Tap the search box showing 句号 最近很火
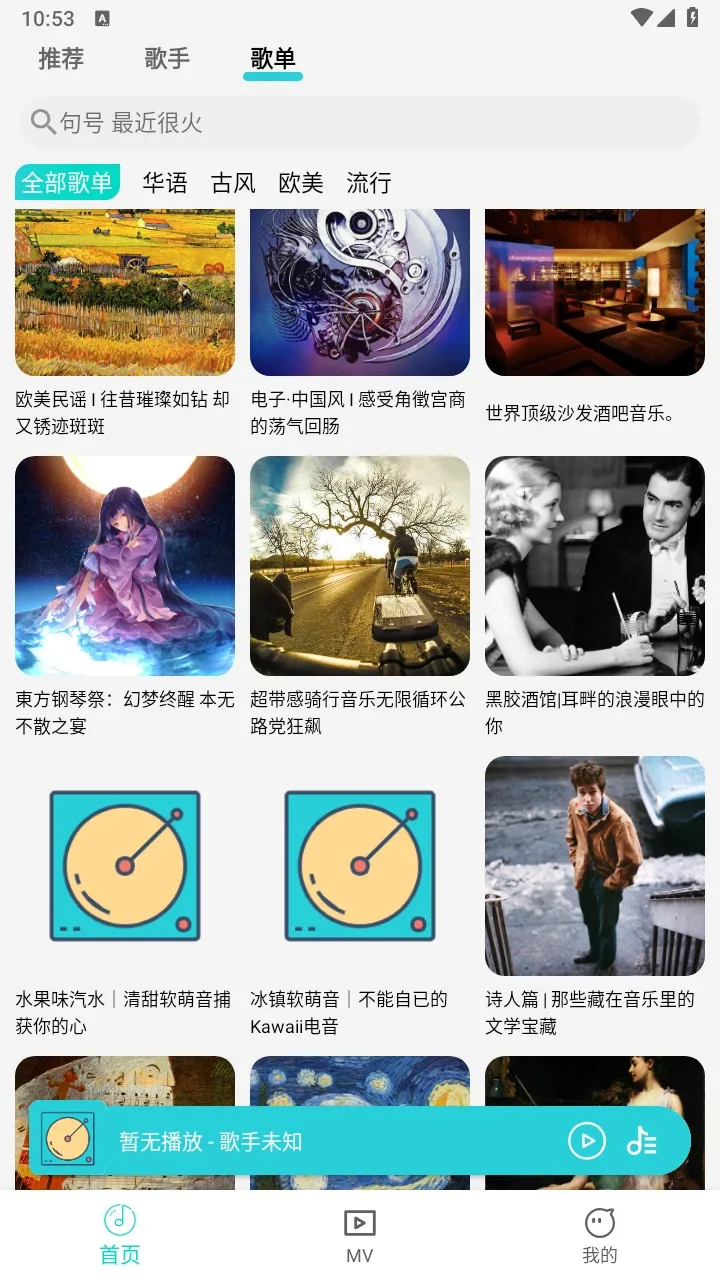This screenshot has height=1280, width=720. click(x=360, y=123)
